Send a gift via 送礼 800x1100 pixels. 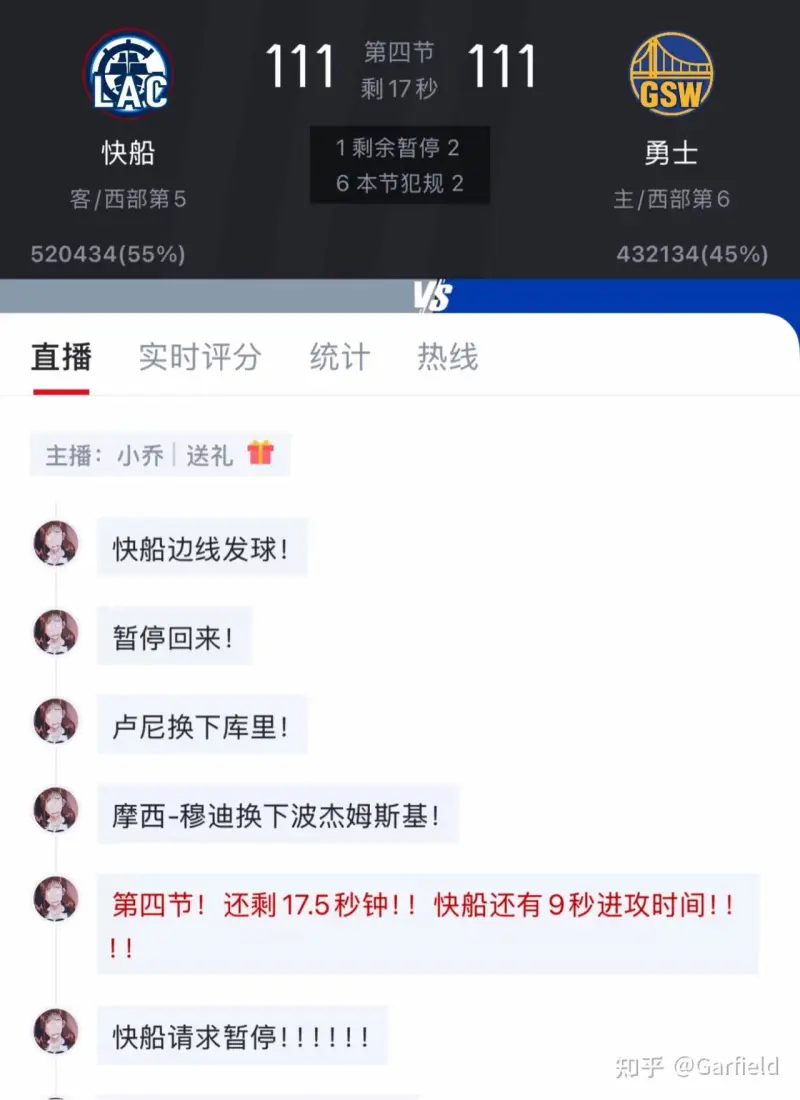[230, 455]
